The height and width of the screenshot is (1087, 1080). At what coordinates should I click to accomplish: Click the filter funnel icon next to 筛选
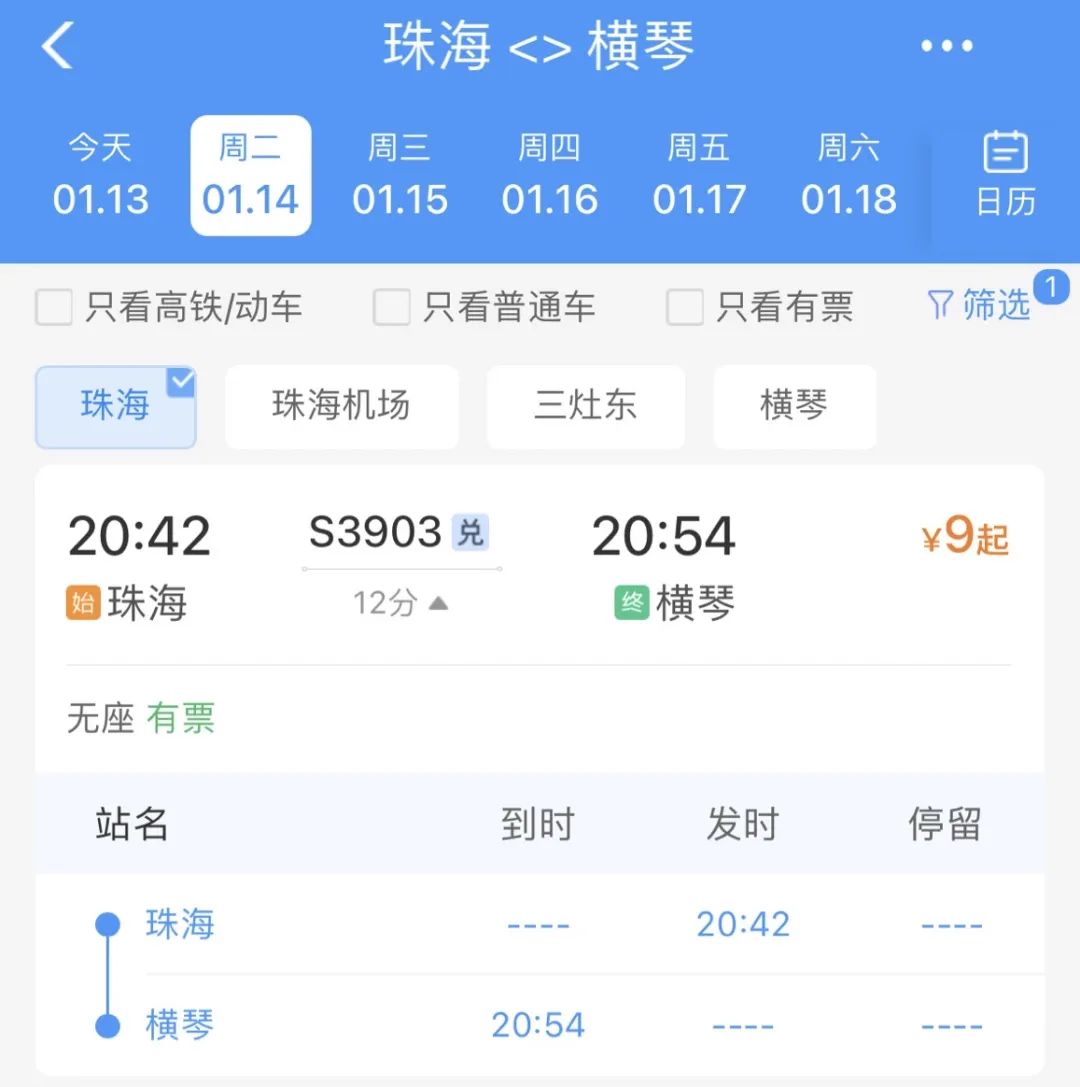(x=941, y=306)
